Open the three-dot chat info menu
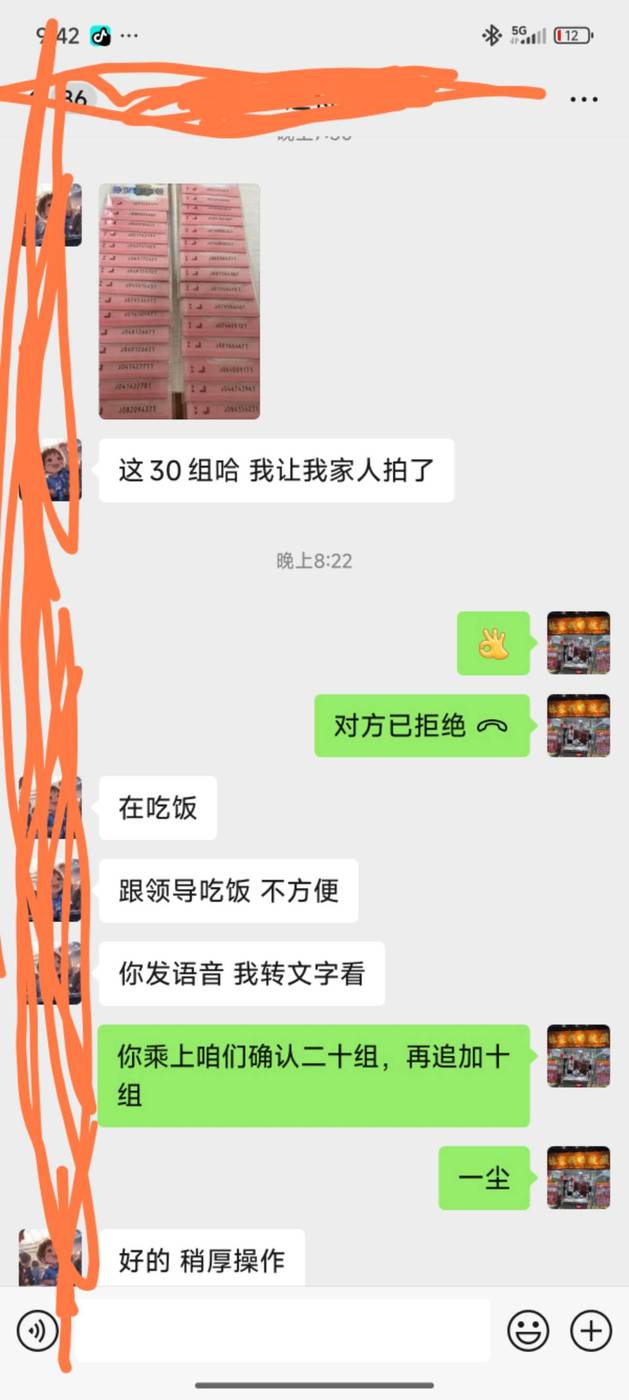This screenshot has height=1400, width=629. tap(583, 99)
